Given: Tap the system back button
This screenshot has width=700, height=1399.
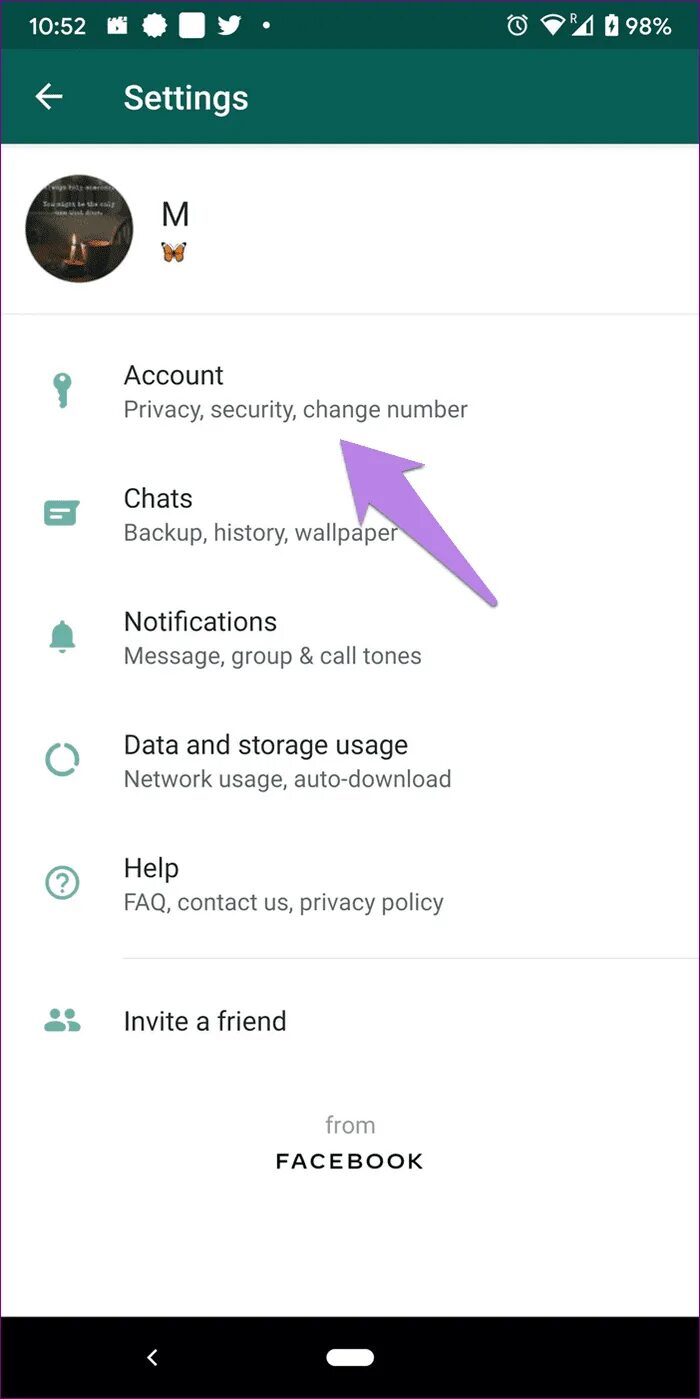Looking at the screenshot, I should click(152, 1357).
